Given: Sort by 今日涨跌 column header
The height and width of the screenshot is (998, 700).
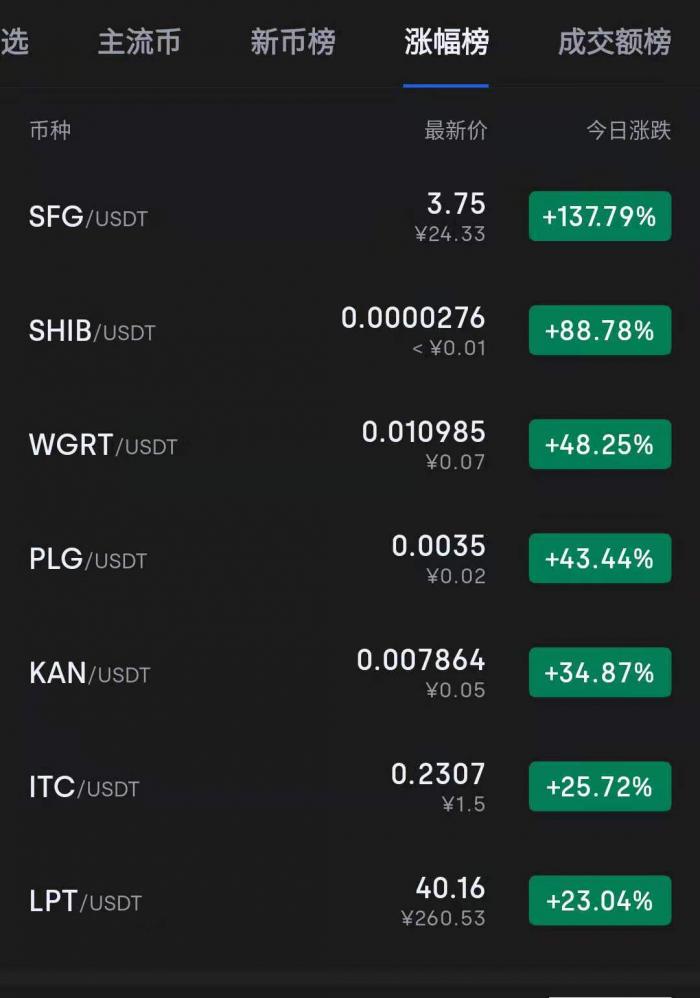Looking at the screenshot, I should 628,131.
